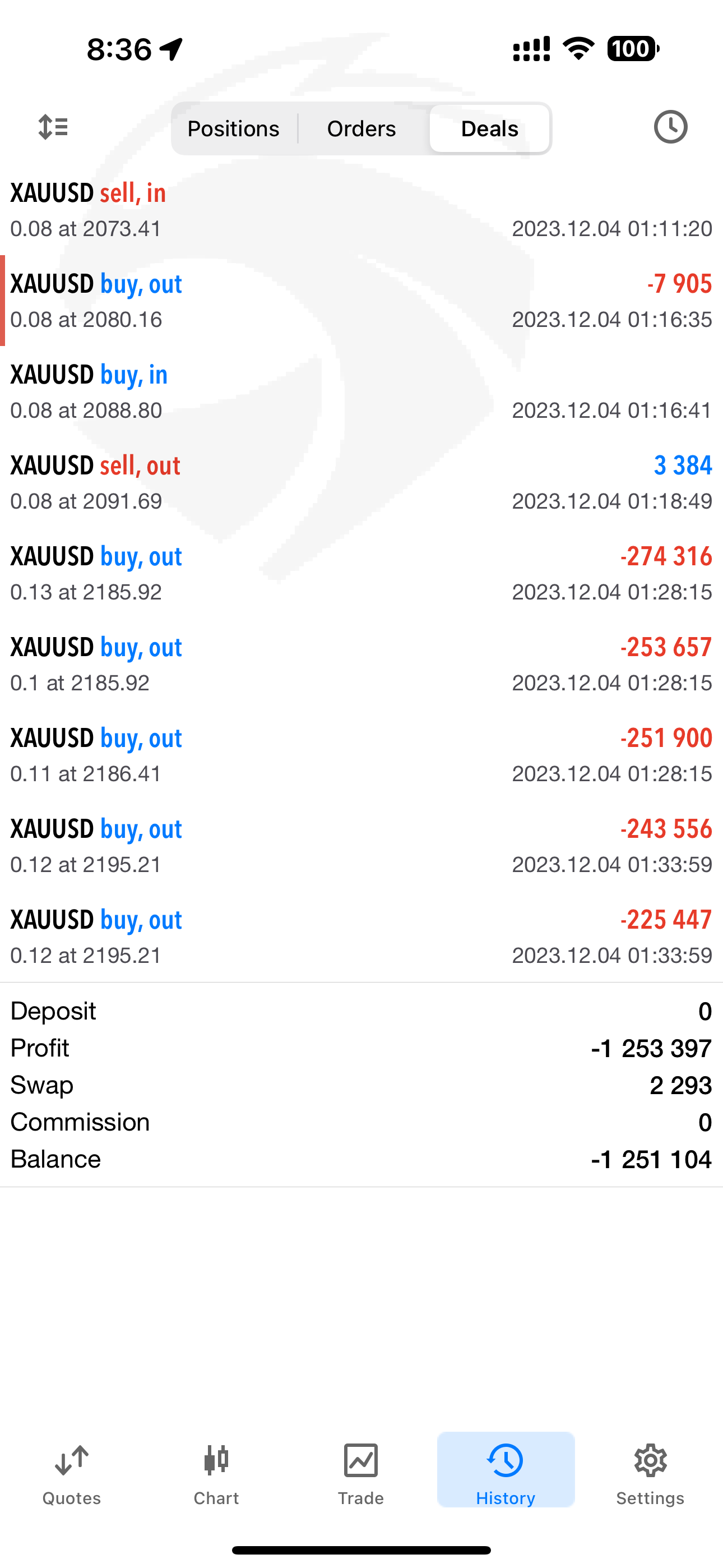Expand the buy, in deal at 2088.80
Image resolution: width=723 pixels, height=1568 pixels.
361,391
